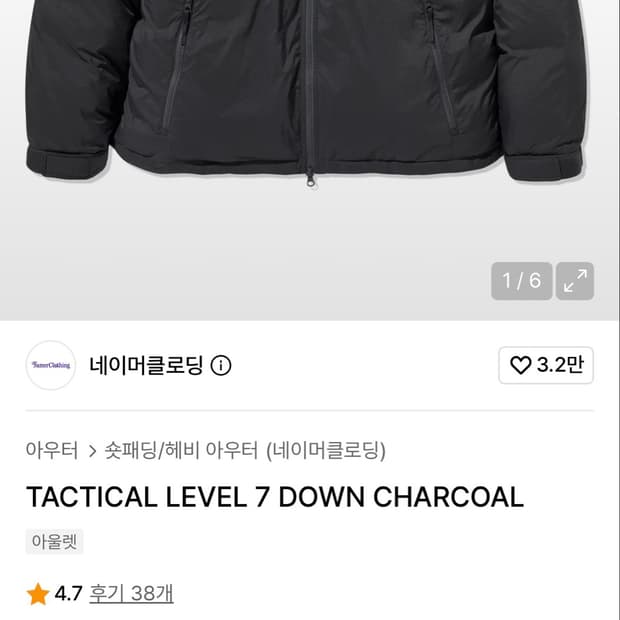Screen dimensions: 620x620
Task: Open the brand logo avatar
Action: [51, 365]
